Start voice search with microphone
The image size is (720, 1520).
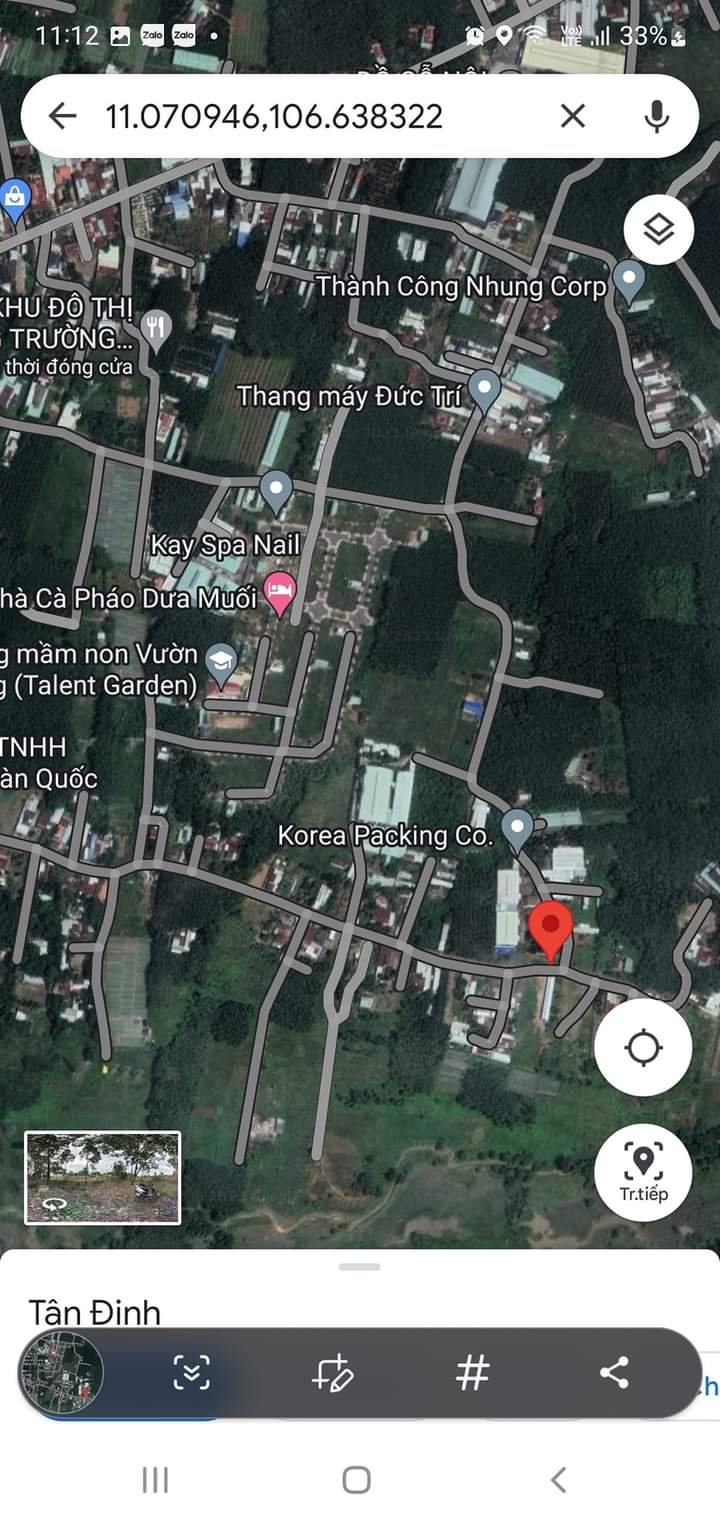656,117
